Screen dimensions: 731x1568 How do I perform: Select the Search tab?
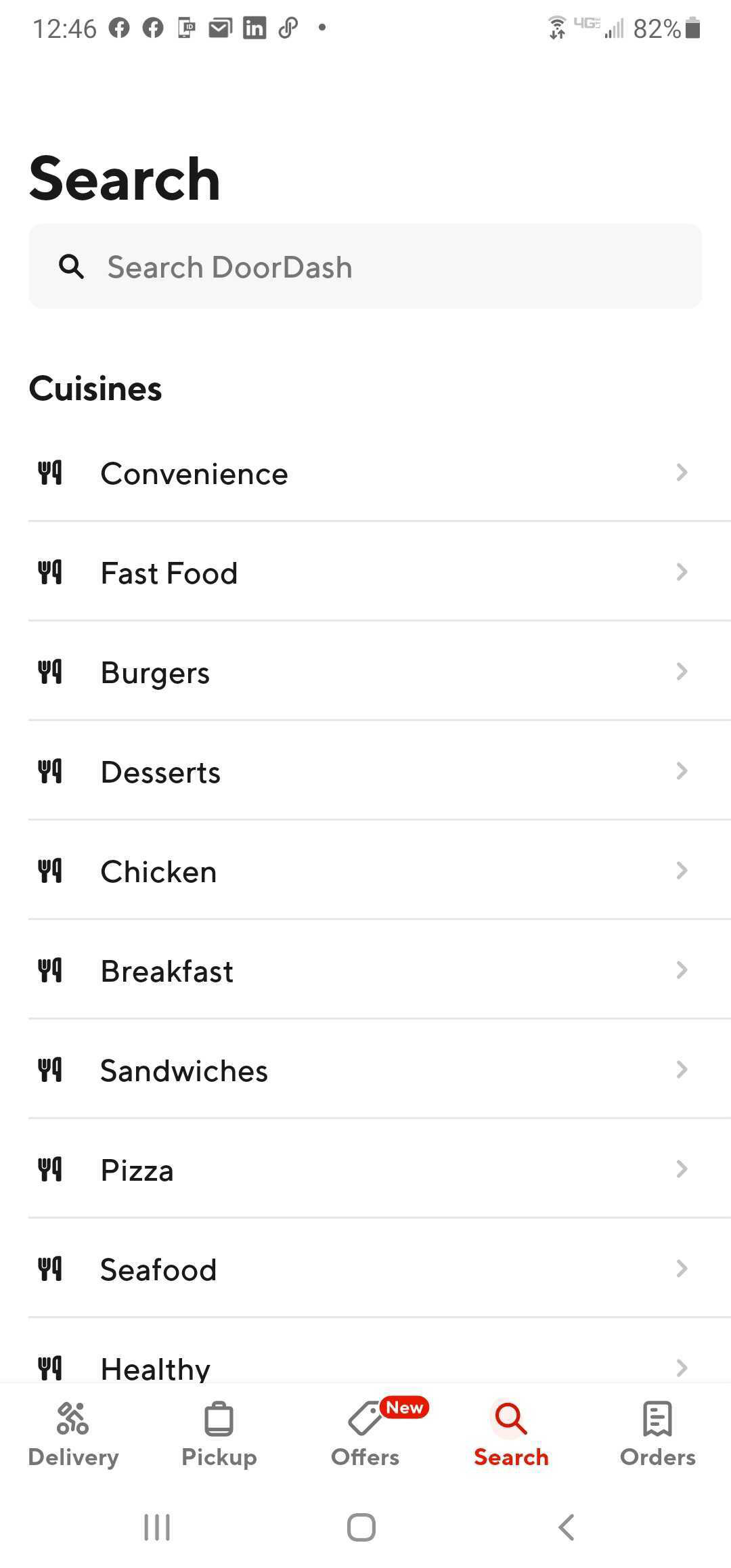[512, 1434]
